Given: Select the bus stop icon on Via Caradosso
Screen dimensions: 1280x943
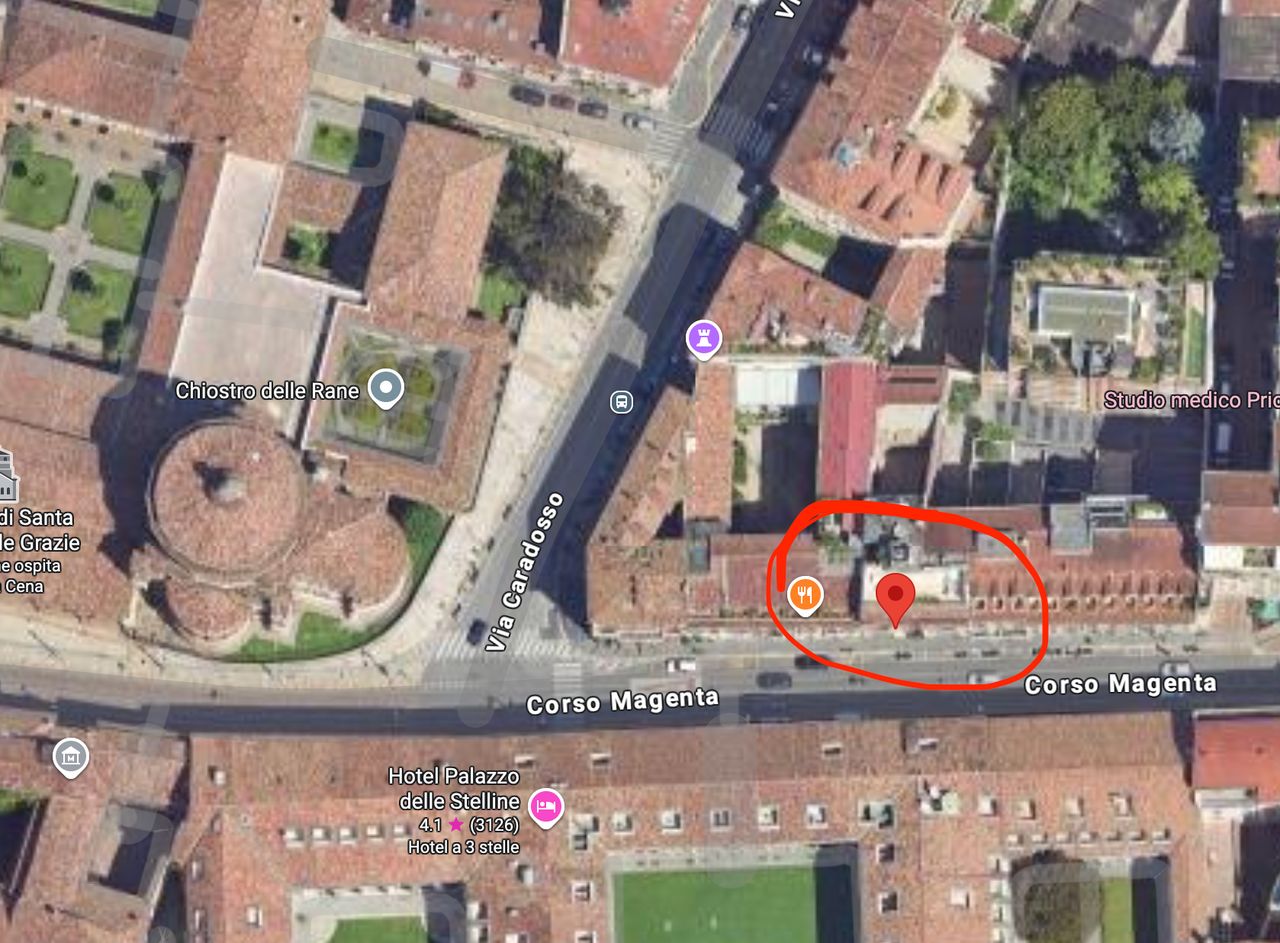Looking at the screenshot, I should pyautogui.click(x=621, y=402).
